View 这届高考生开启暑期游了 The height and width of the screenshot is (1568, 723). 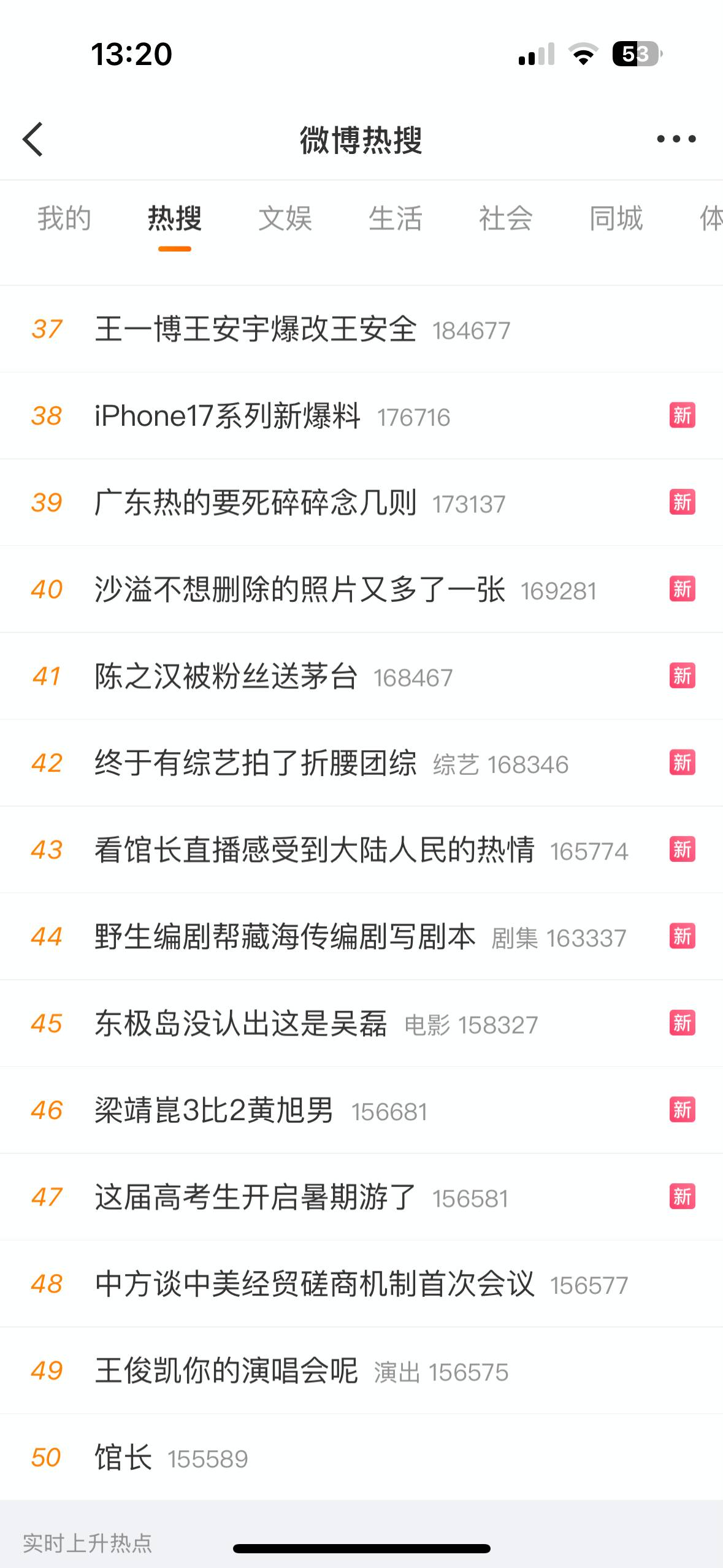pos(361,1197)
